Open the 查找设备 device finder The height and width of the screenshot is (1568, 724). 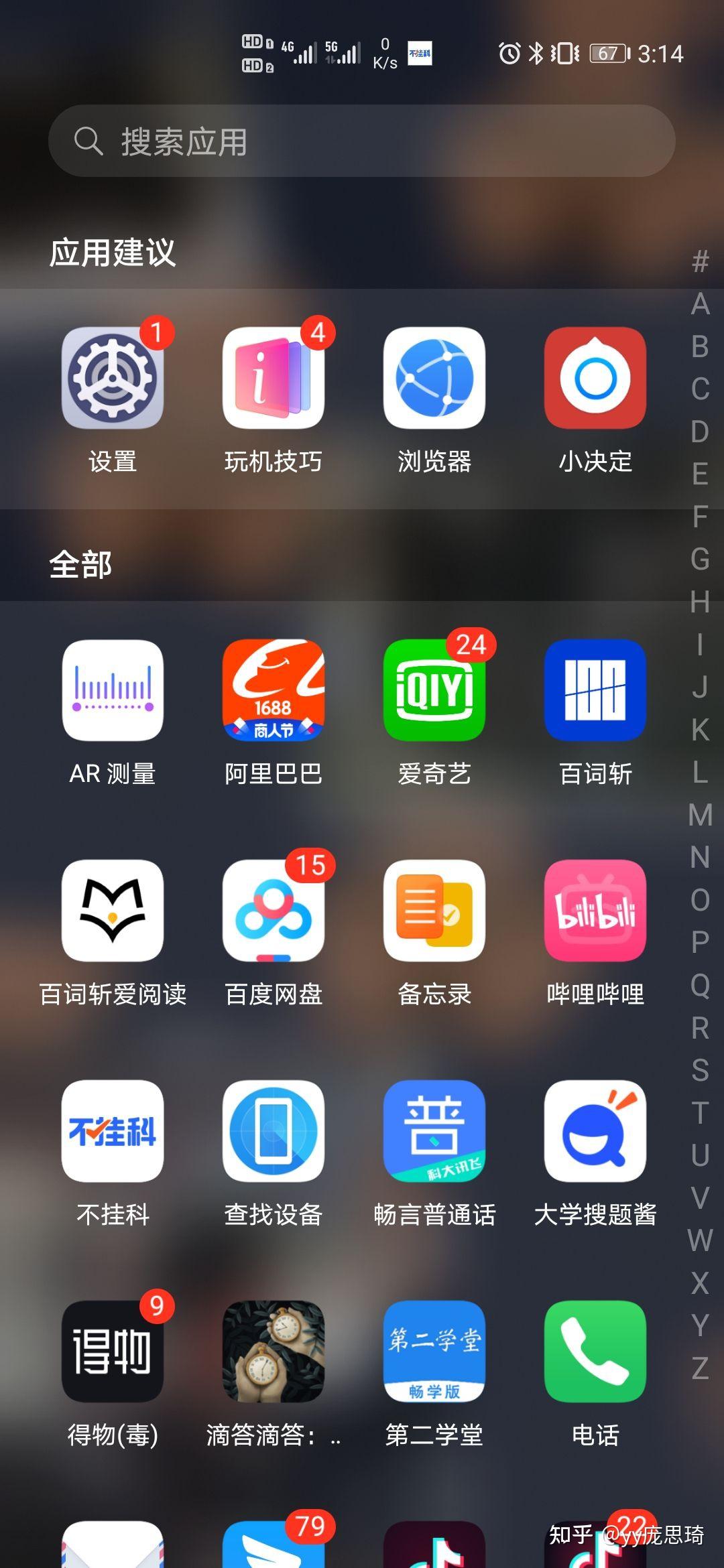(274, 1132)
